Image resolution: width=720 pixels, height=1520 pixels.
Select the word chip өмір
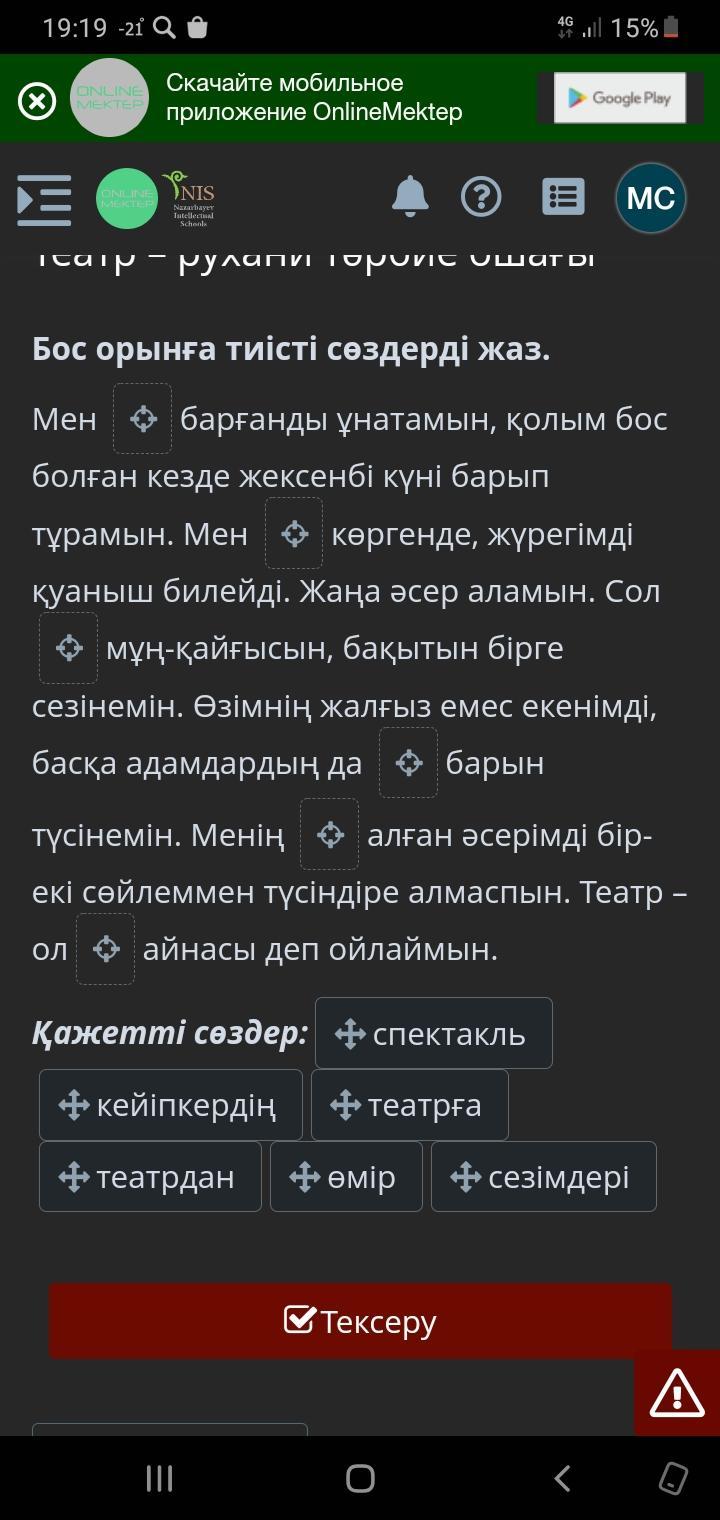click(x=346, y=1177)
